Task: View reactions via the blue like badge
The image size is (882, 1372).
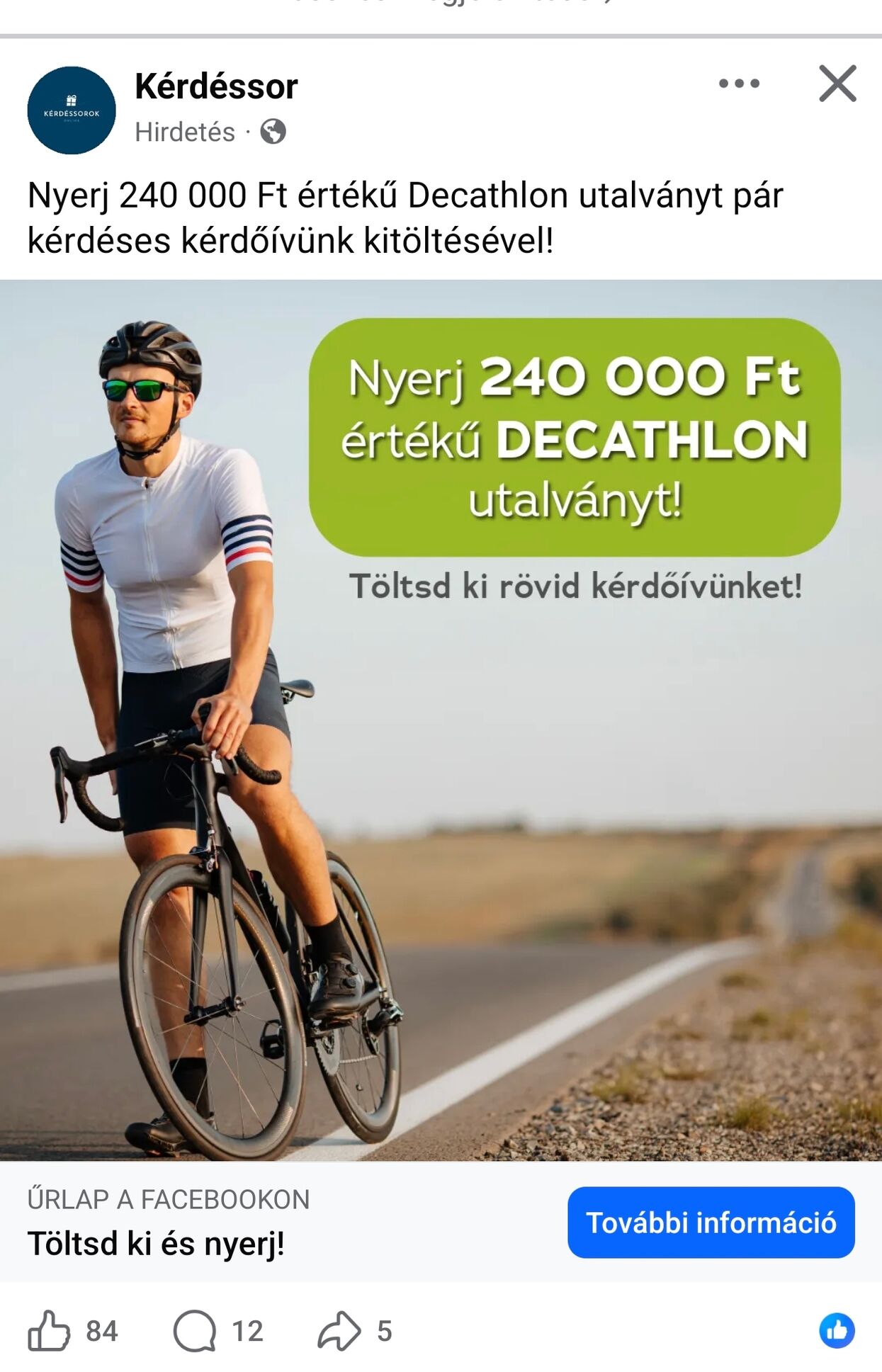Action: point(837,1331)
